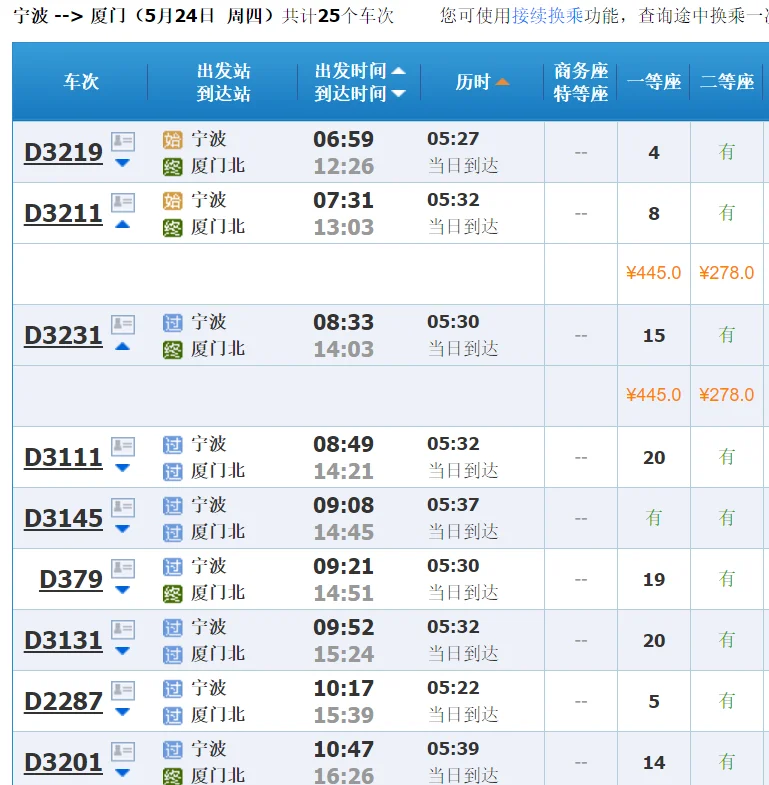Click the 终 badge on D3201's 厦门北
This screenshot has height=785, width=769.
(x=170, y=773)
